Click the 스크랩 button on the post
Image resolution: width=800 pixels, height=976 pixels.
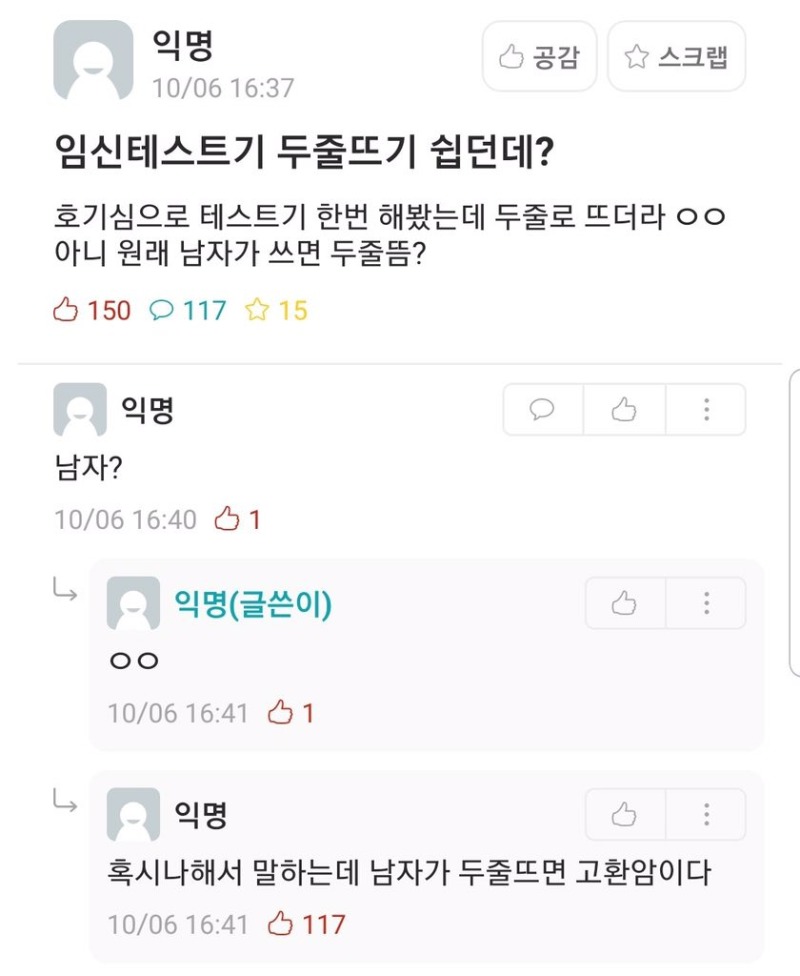pyautogui.click(x=677, y=57)
